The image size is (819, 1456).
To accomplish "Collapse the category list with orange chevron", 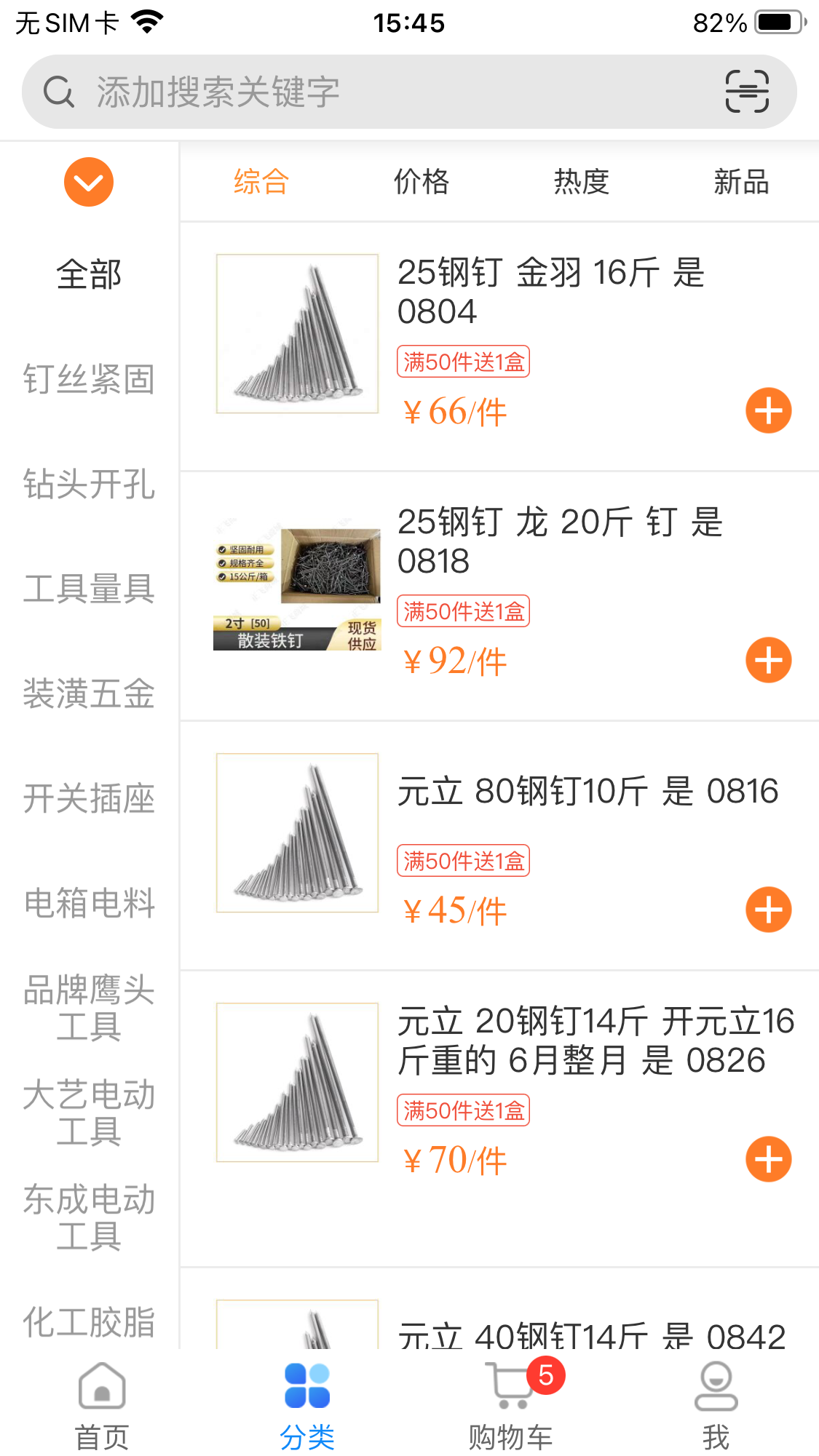I will click(x=89, y=182).
